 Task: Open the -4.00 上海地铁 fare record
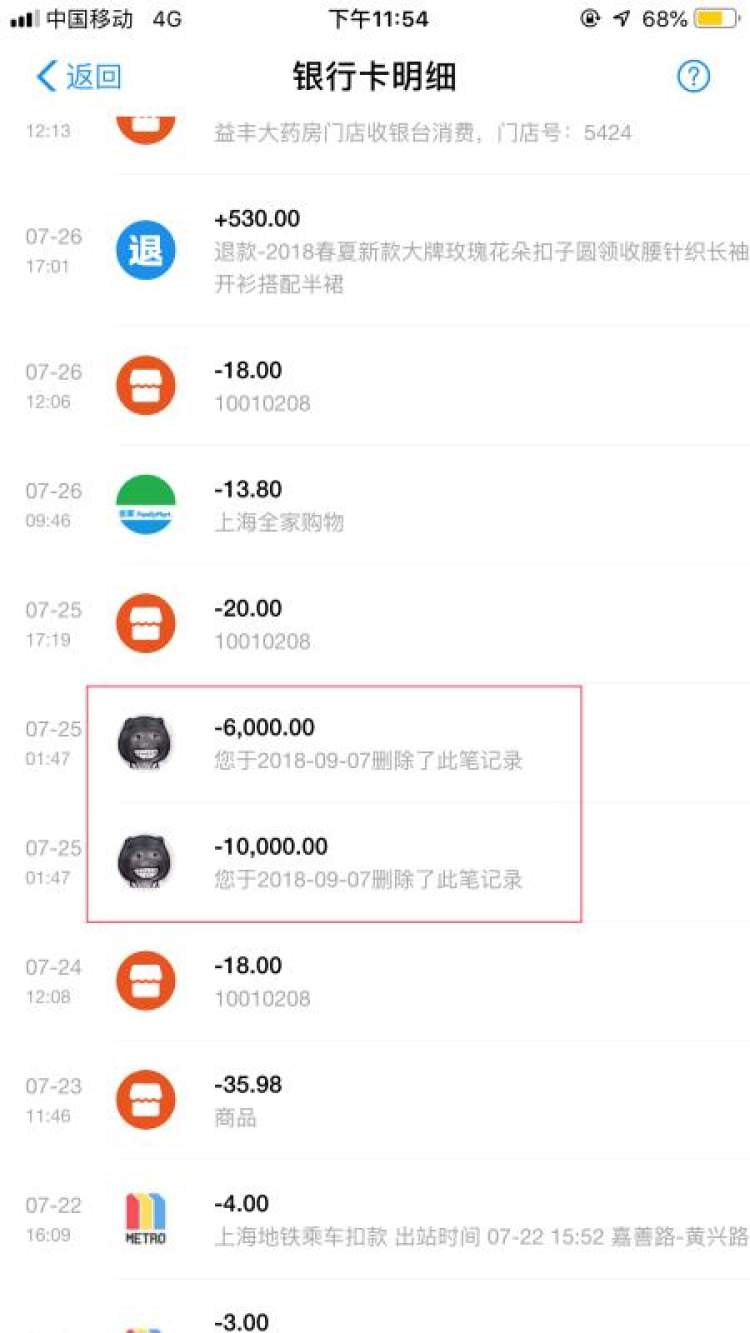pyautogui.click(x=375, y=1219)
